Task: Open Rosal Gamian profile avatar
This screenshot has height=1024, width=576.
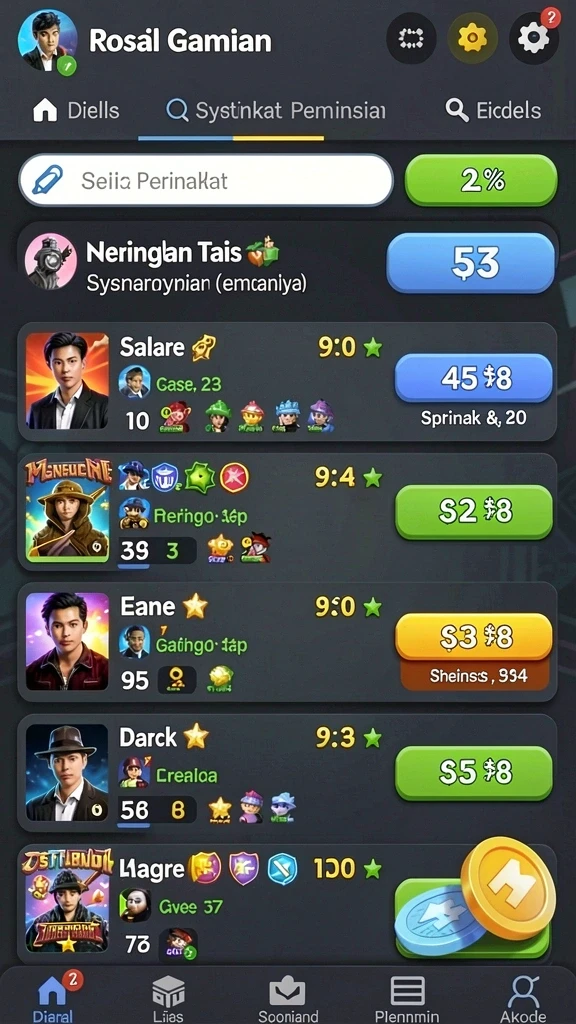Action: click(x=48, y=41)
